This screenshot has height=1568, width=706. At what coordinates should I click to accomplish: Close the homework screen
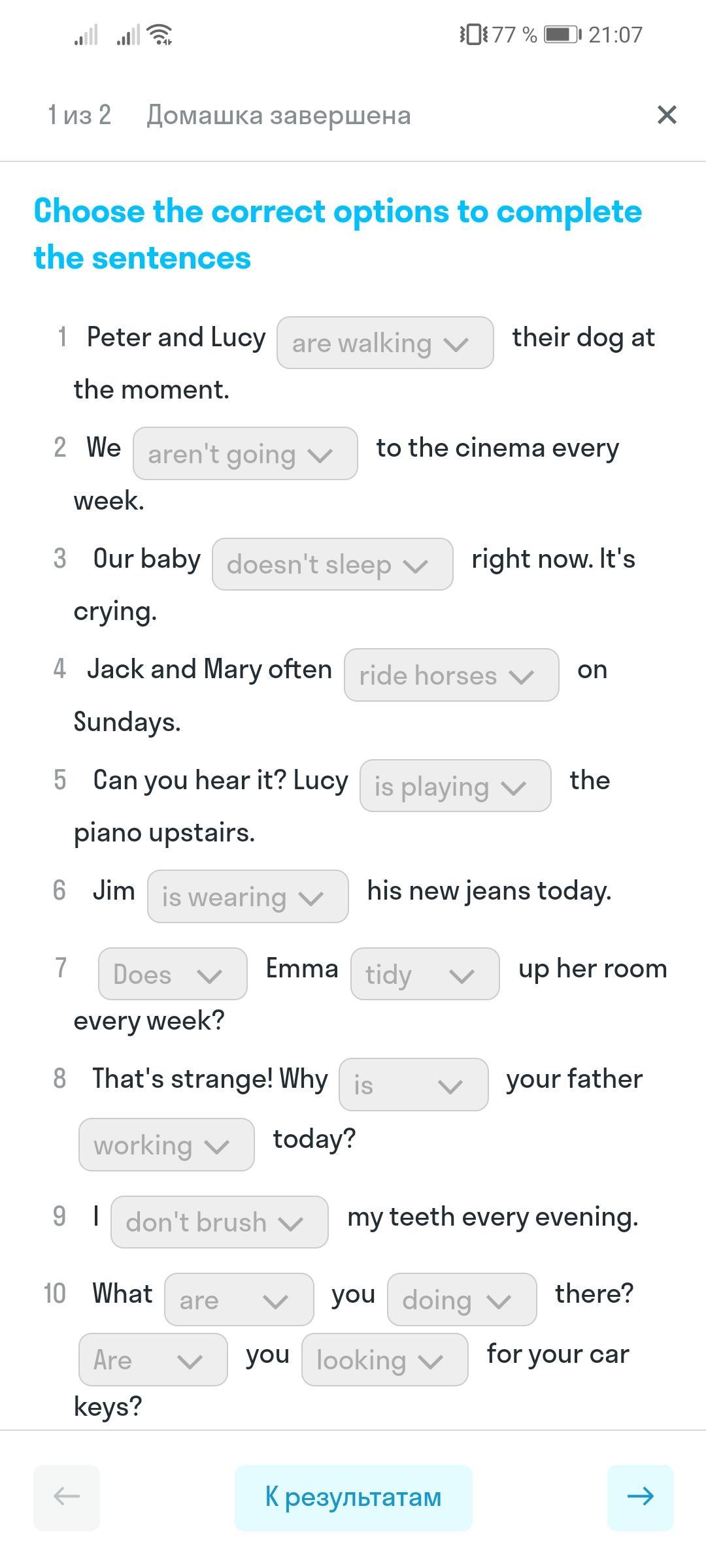point(666,115)
